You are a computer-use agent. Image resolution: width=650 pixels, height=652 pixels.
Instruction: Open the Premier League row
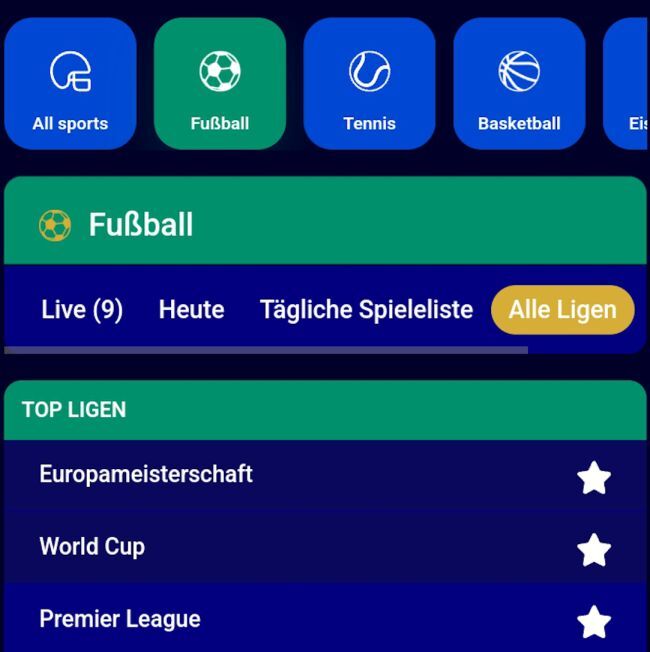pos(120,619)
